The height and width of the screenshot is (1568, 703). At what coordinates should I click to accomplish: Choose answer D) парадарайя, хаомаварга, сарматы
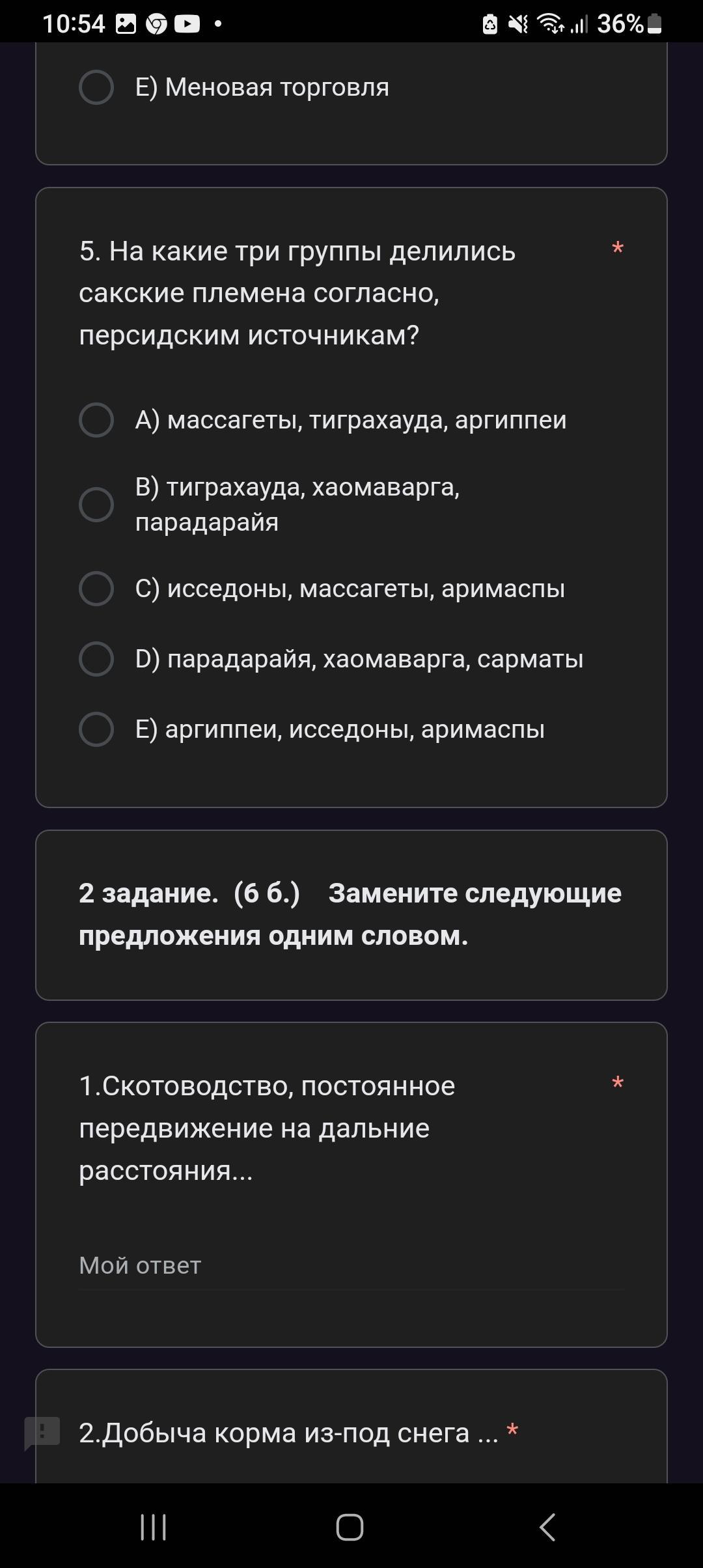[96, 659]
